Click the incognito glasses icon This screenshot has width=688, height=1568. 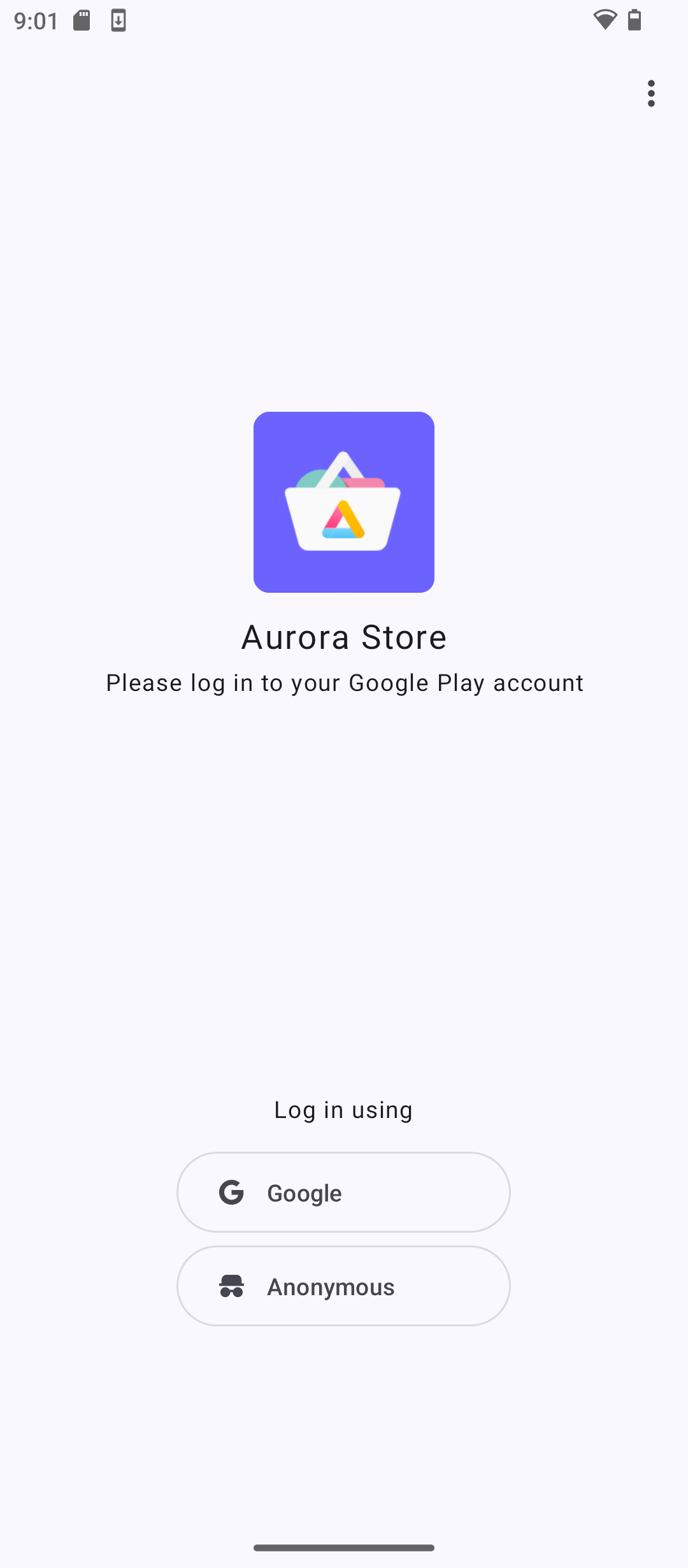tap(232, 1286)
